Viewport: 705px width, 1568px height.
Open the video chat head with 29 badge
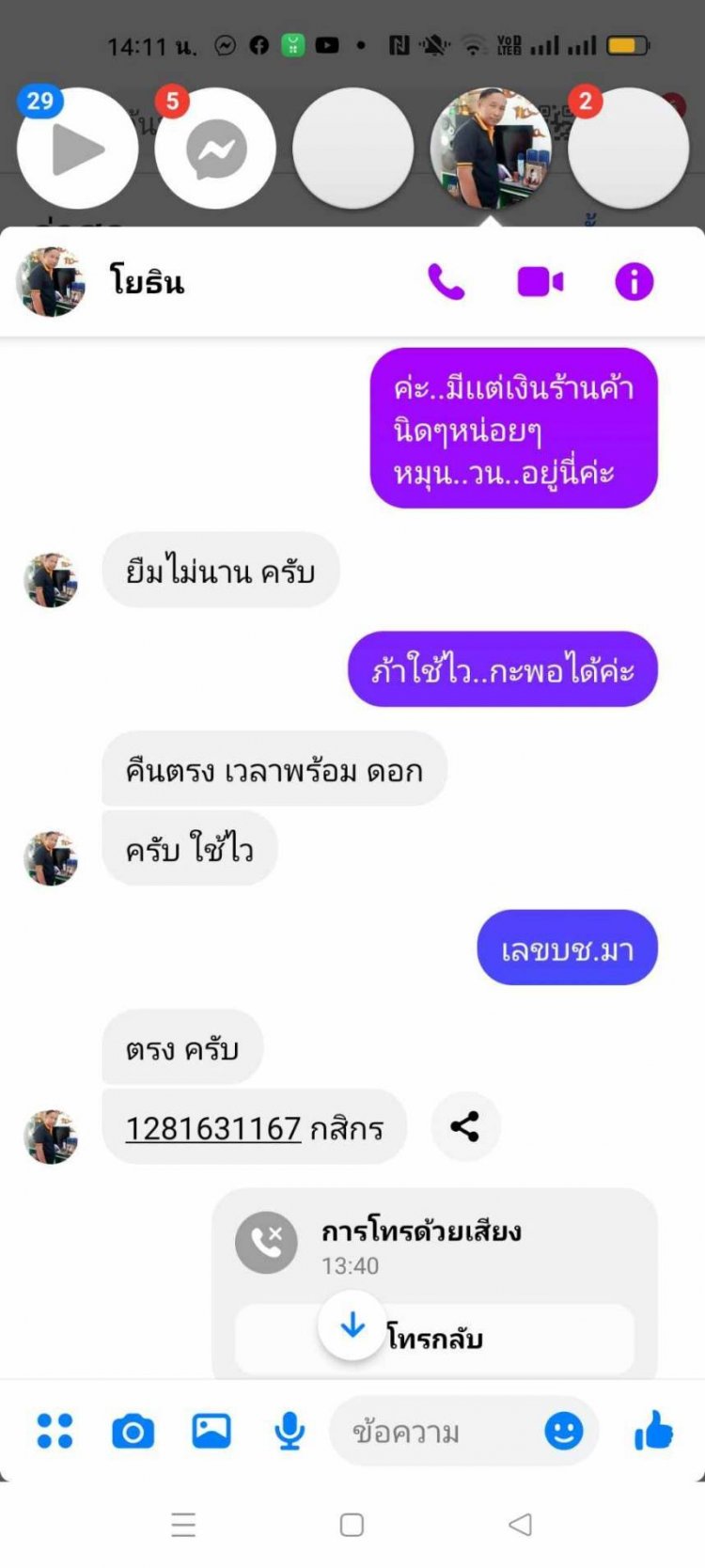point(77,149)
